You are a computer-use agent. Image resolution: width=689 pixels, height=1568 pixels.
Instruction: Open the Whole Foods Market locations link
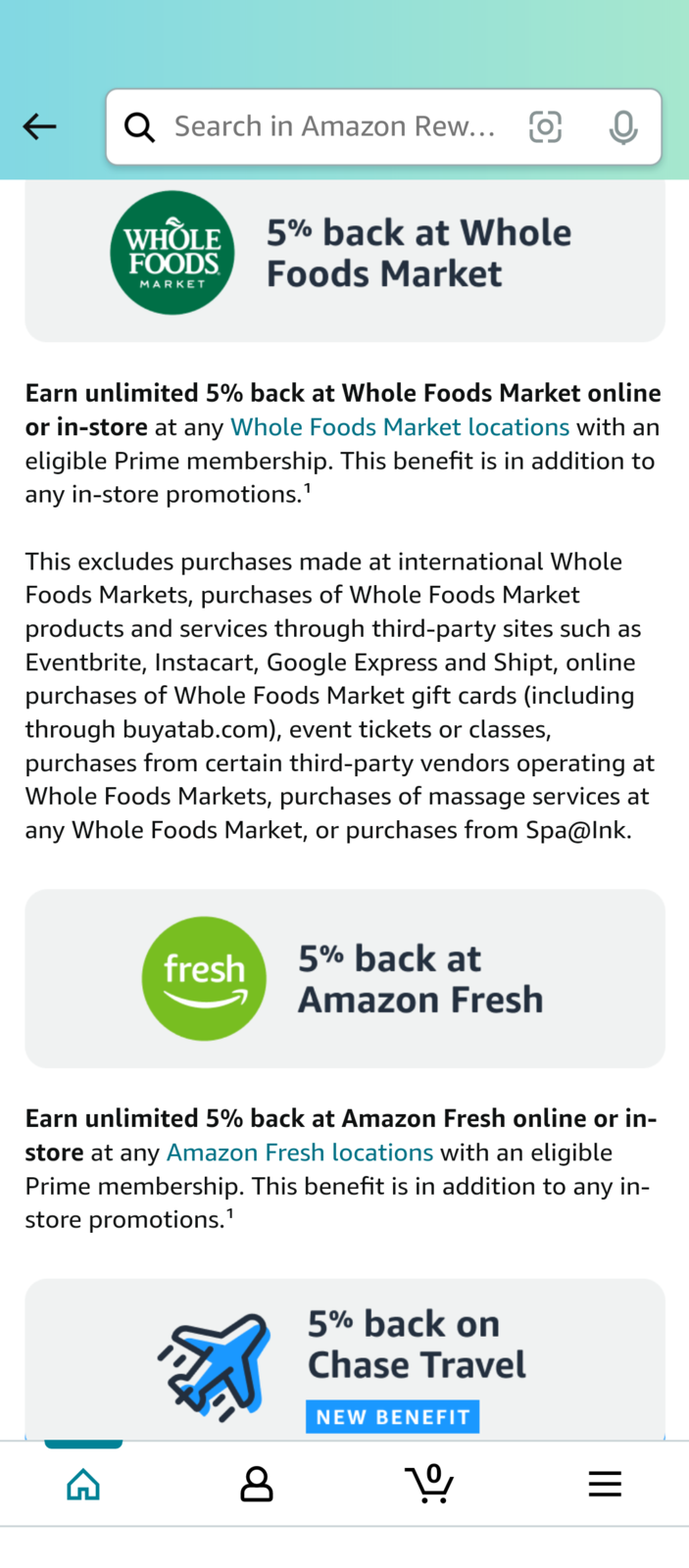400,427
